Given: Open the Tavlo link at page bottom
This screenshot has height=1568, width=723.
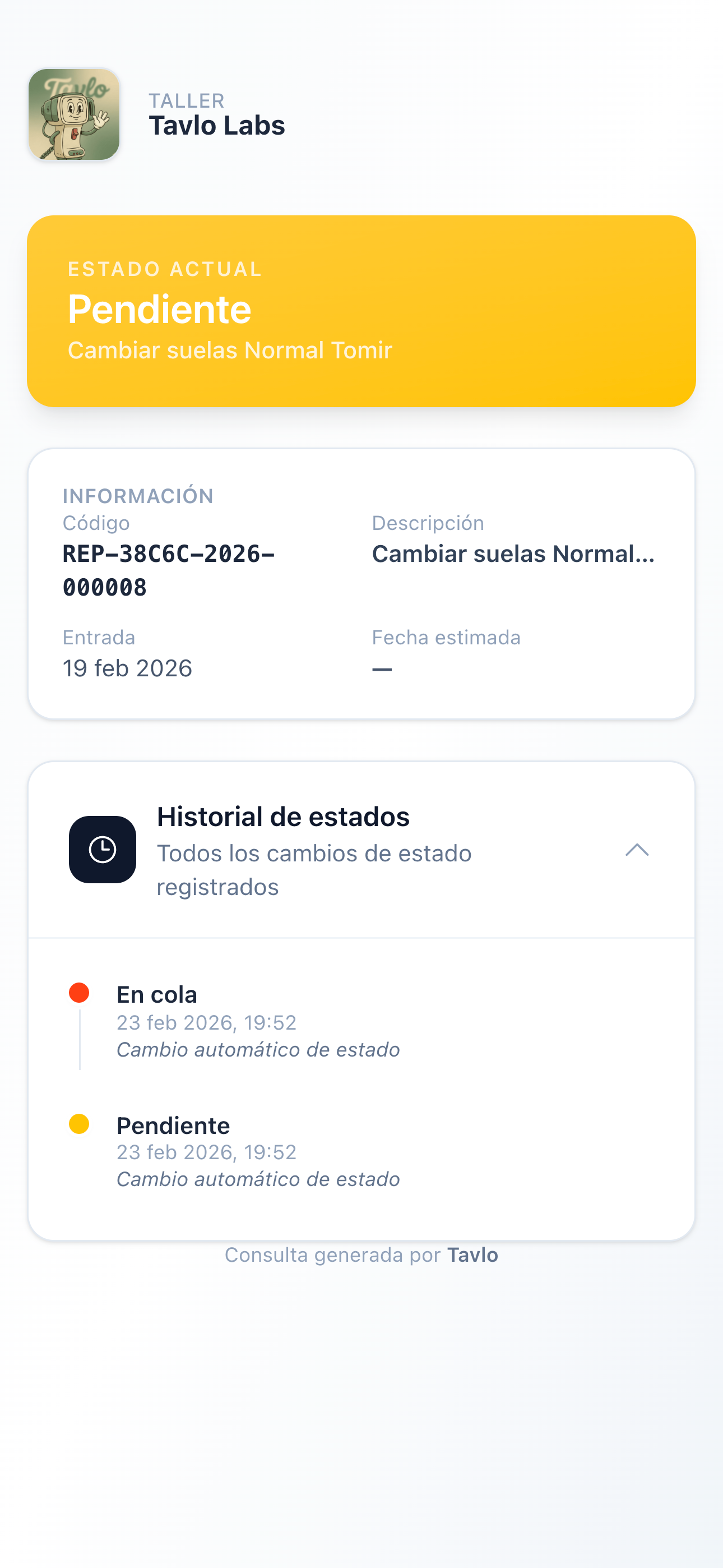Looking at the screenshot, I should (473, 1255).
